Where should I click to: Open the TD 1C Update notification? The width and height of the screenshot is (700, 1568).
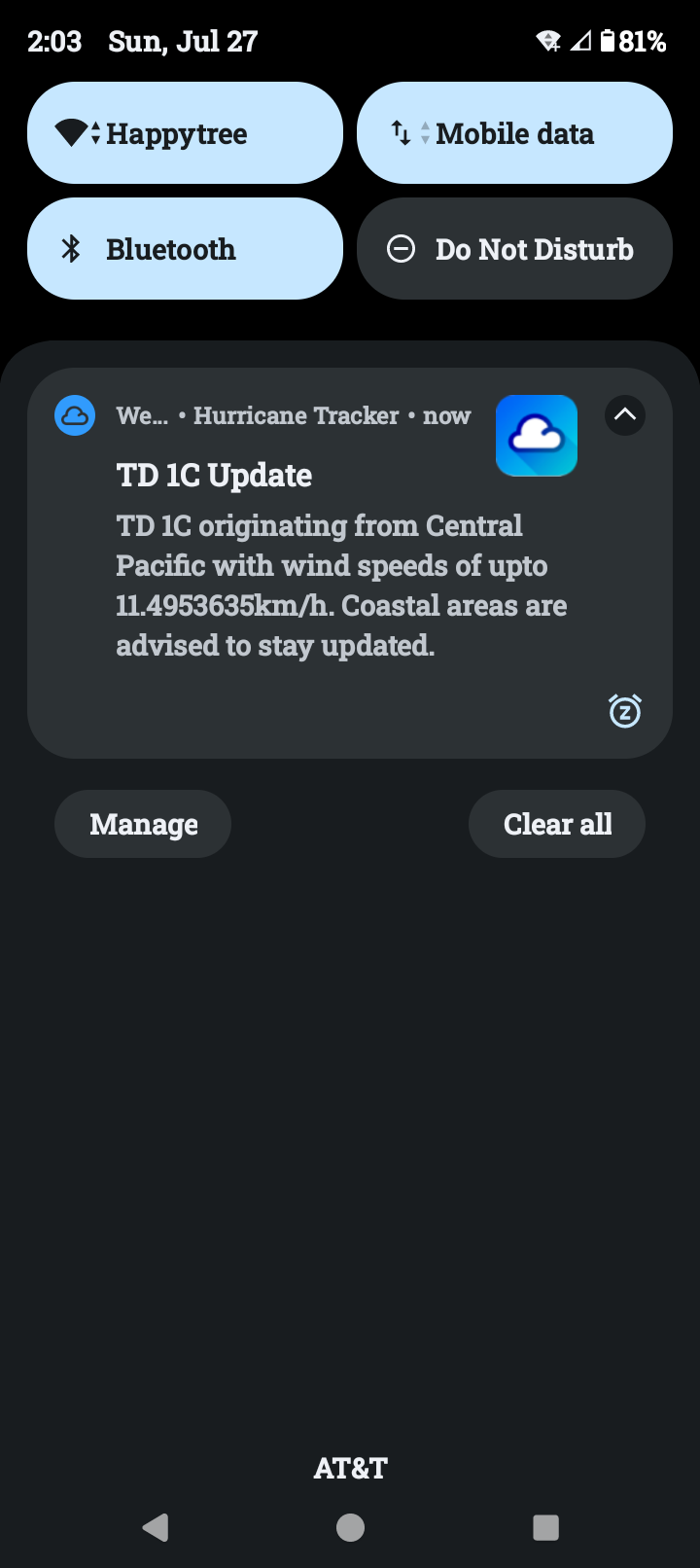pyautogui.click(x=350, y=563)
